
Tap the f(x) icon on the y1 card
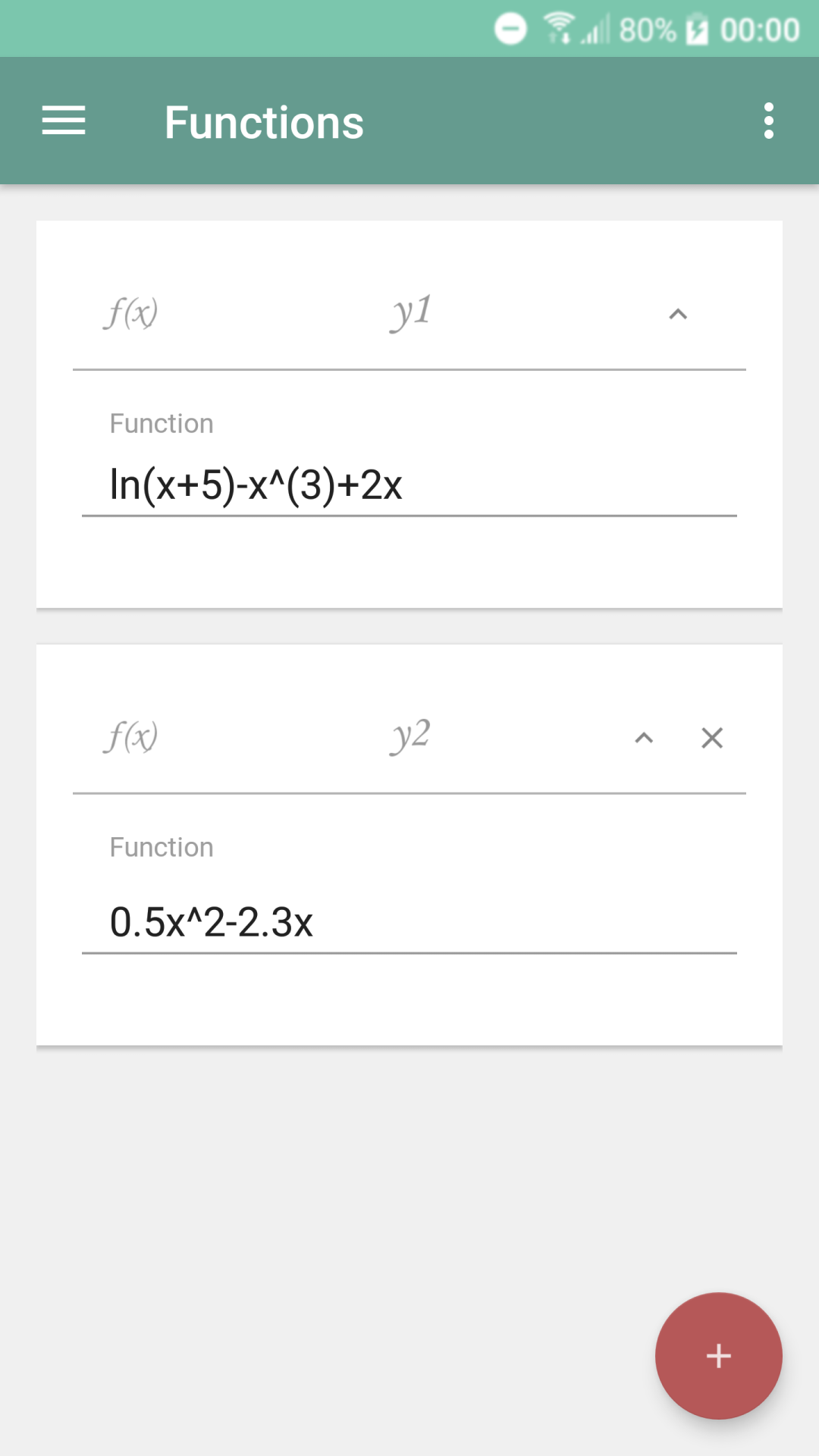[x=131, y=313]
